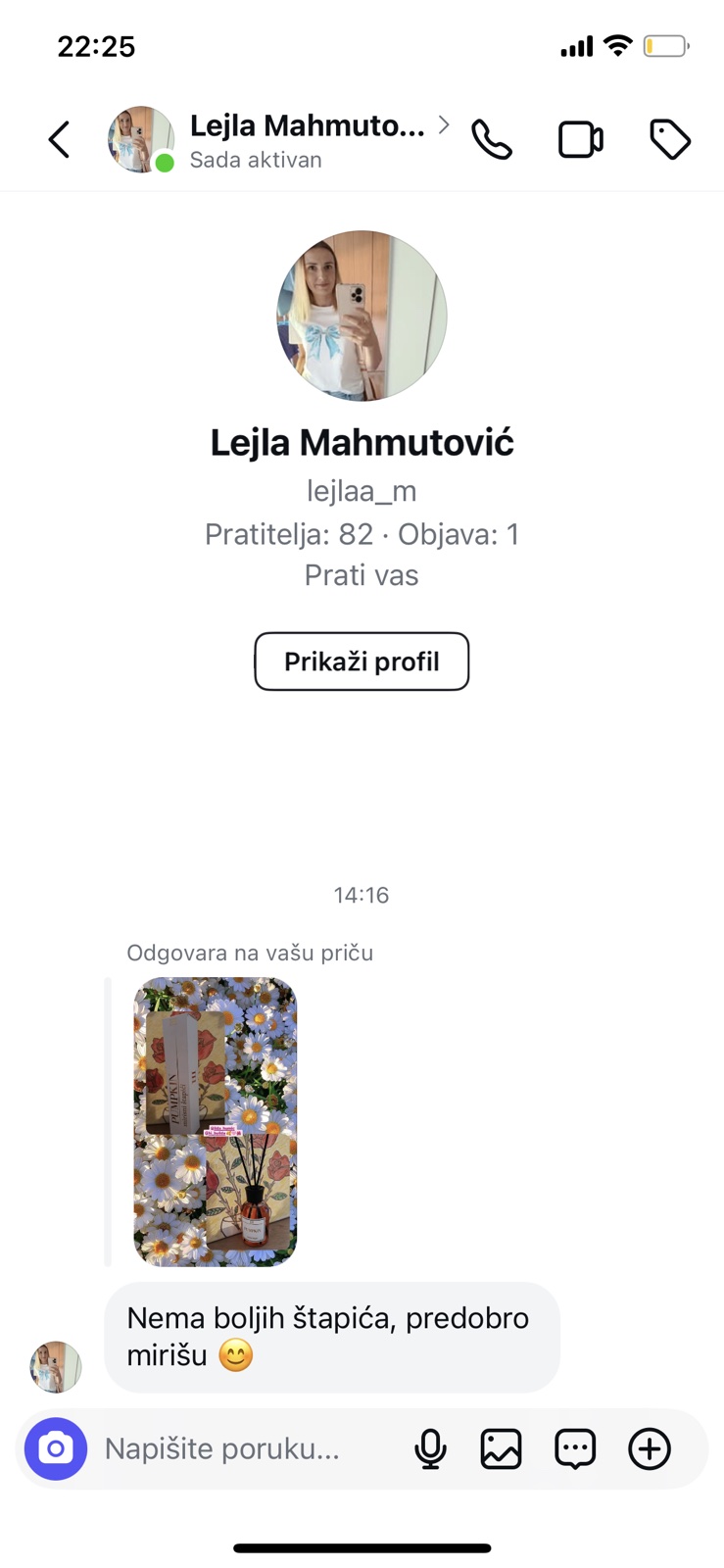Start a voice call with Lejla
Image resolution: width=724 pixels, height=1568 pixels.
pos(492,140)
